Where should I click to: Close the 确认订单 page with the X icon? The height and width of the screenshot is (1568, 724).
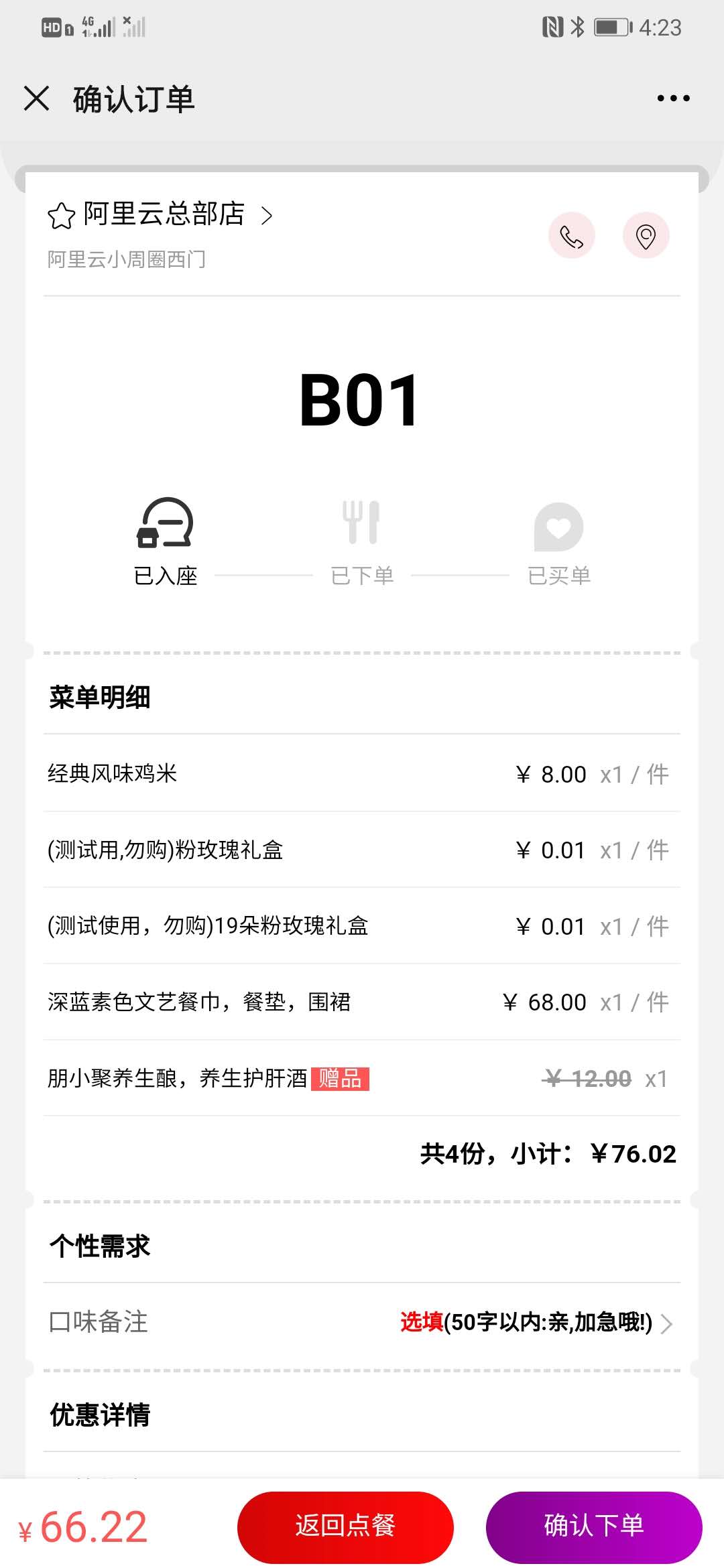click(37, 98)
